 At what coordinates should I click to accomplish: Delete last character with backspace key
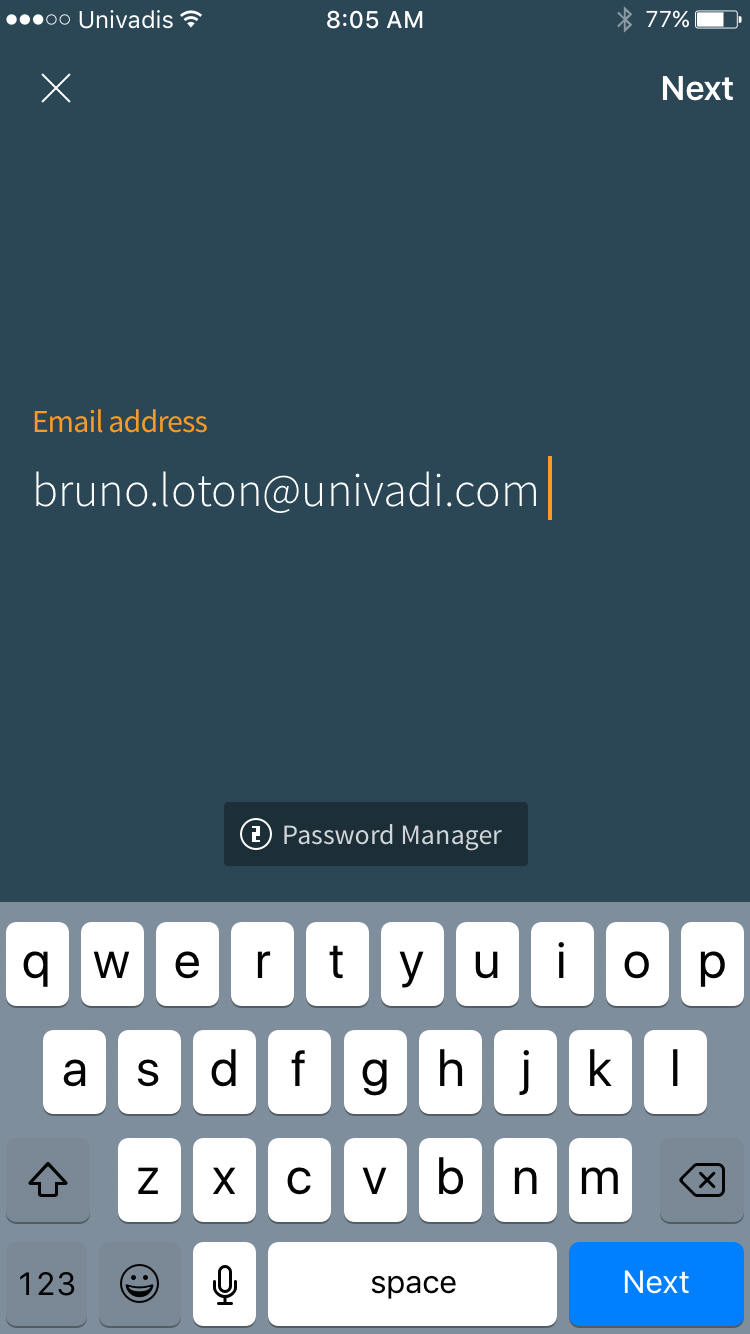[702, 1180]
